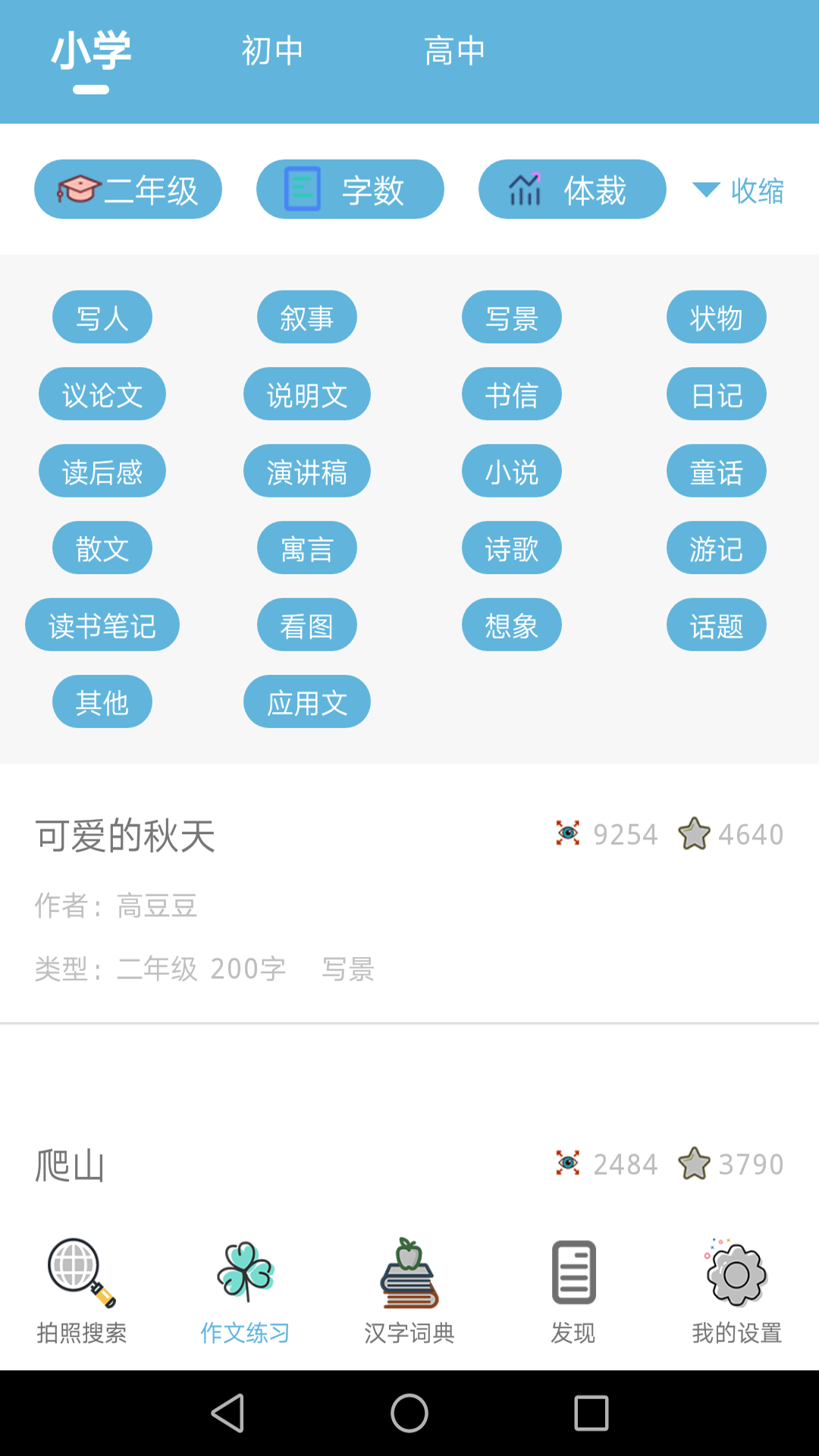
Task: Open the 字数 word count filter
Action: [x=350, y=190]
